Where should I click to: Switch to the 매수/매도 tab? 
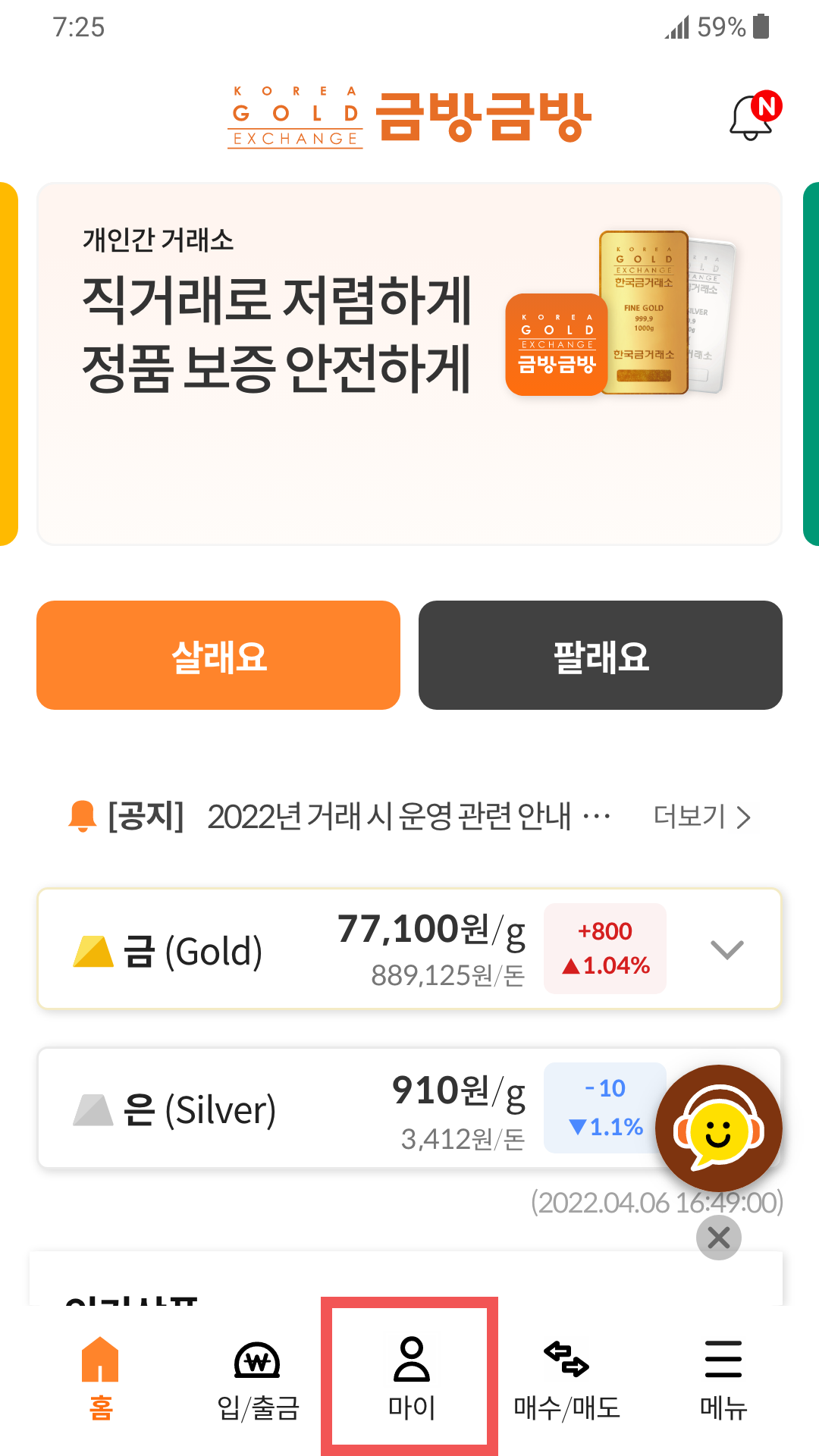click(566, 1378)
